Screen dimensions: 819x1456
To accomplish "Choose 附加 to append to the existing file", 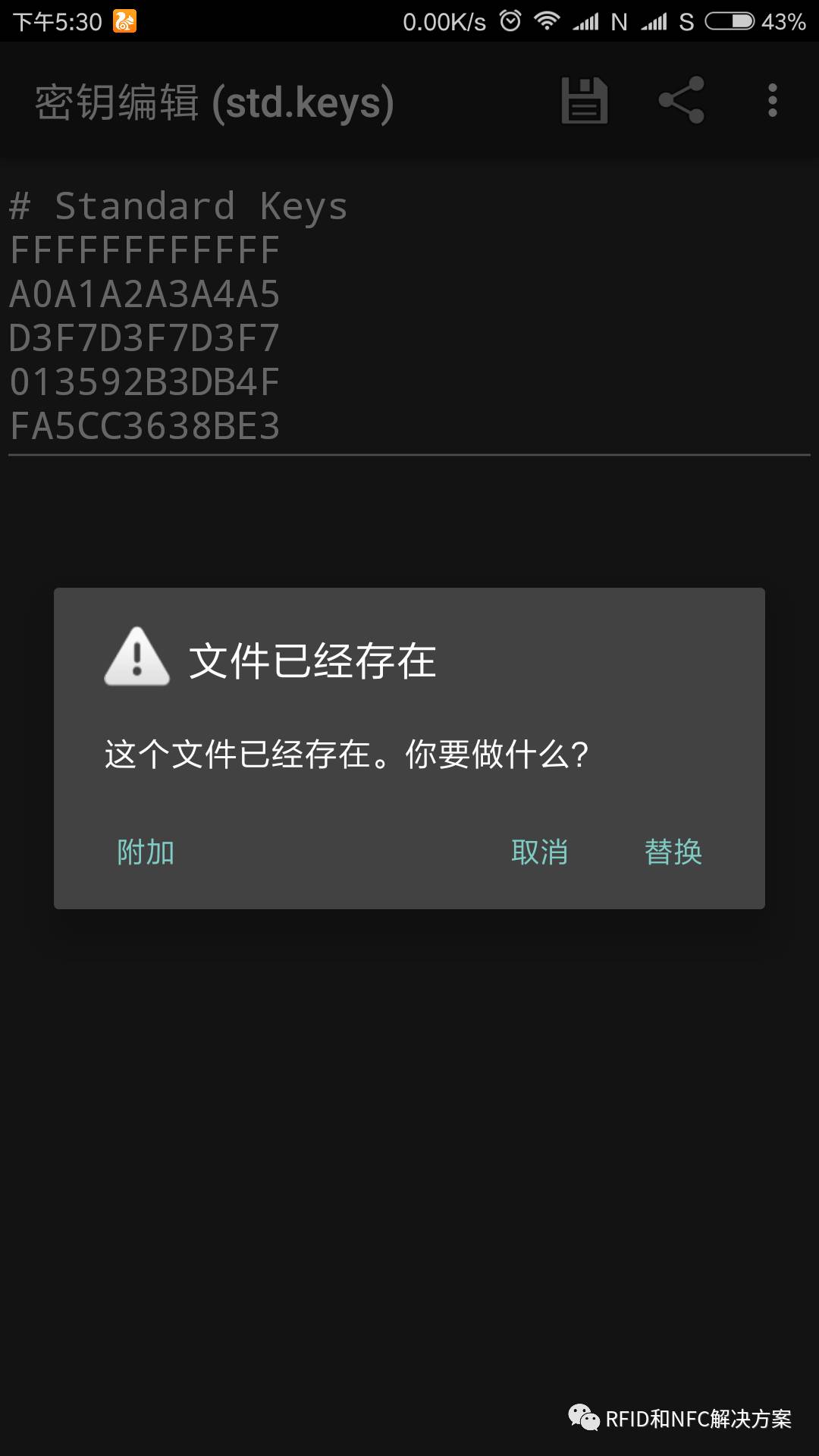I will click(146, 852).
